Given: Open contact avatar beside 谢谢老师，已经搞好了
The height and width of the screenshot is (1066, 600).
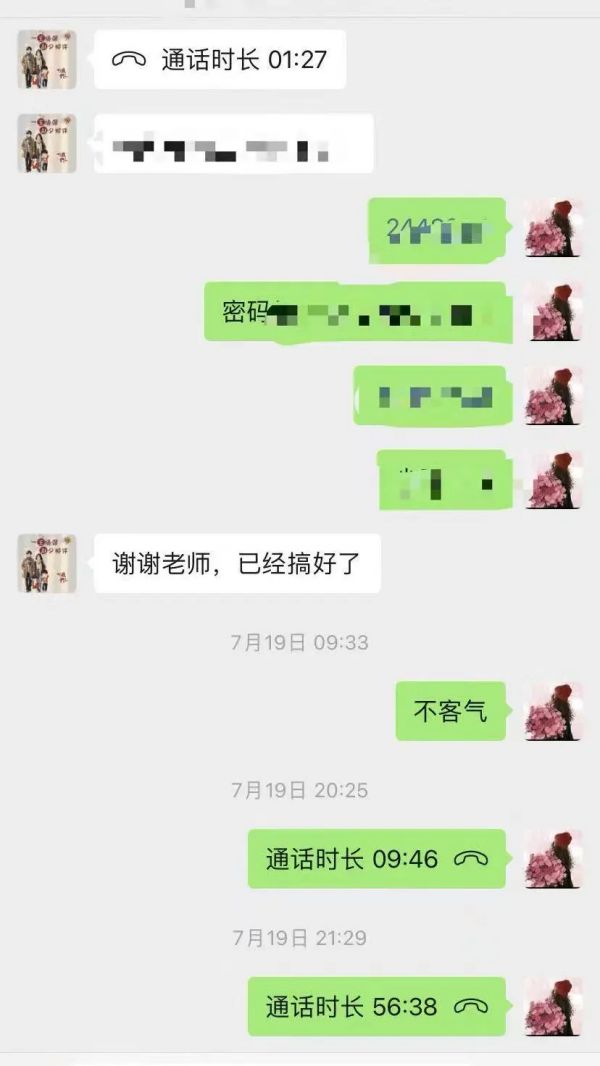Looking at the screenshot, I should point(47,563).
